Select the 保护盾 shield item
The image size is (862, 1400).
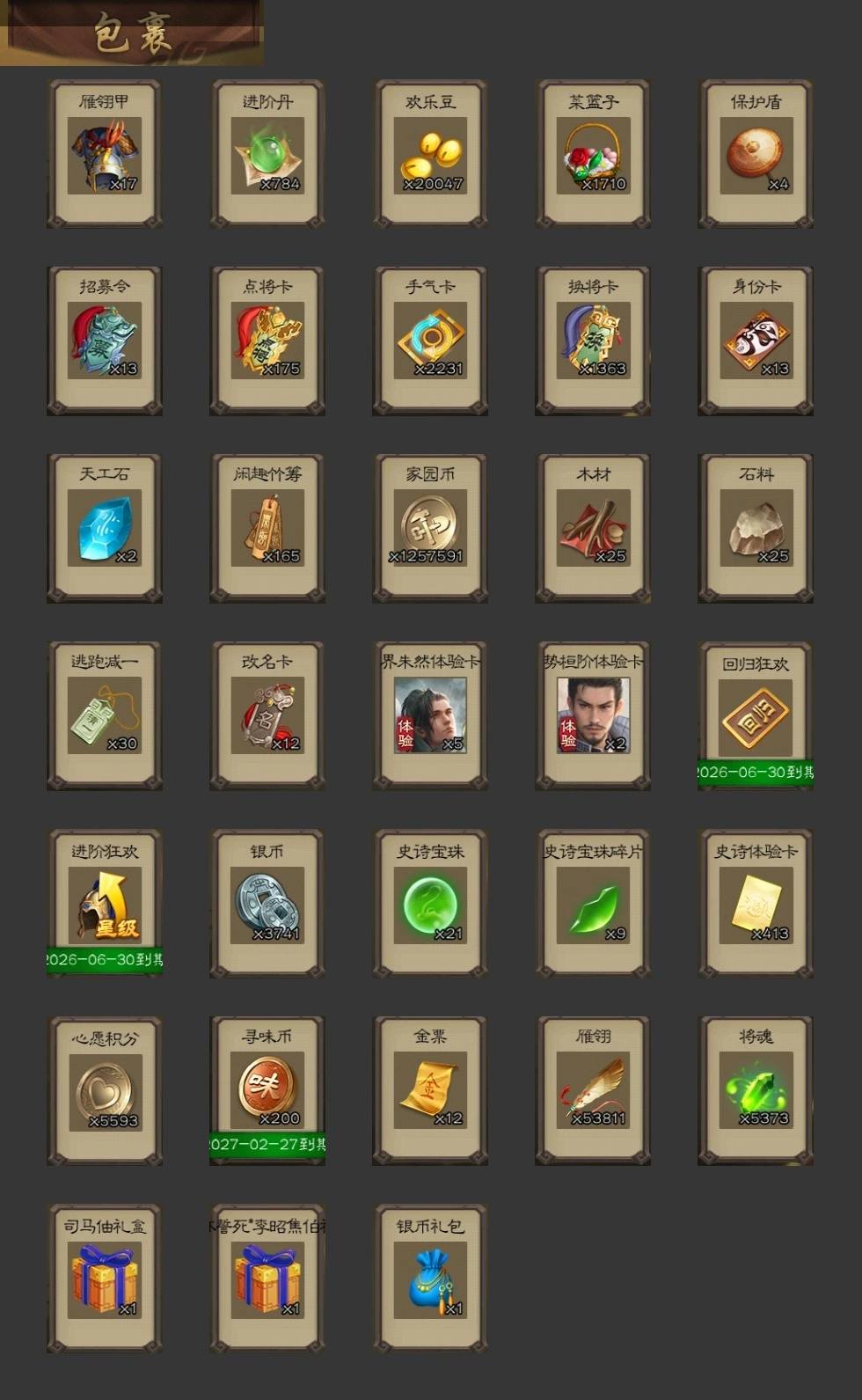(756, 154)
